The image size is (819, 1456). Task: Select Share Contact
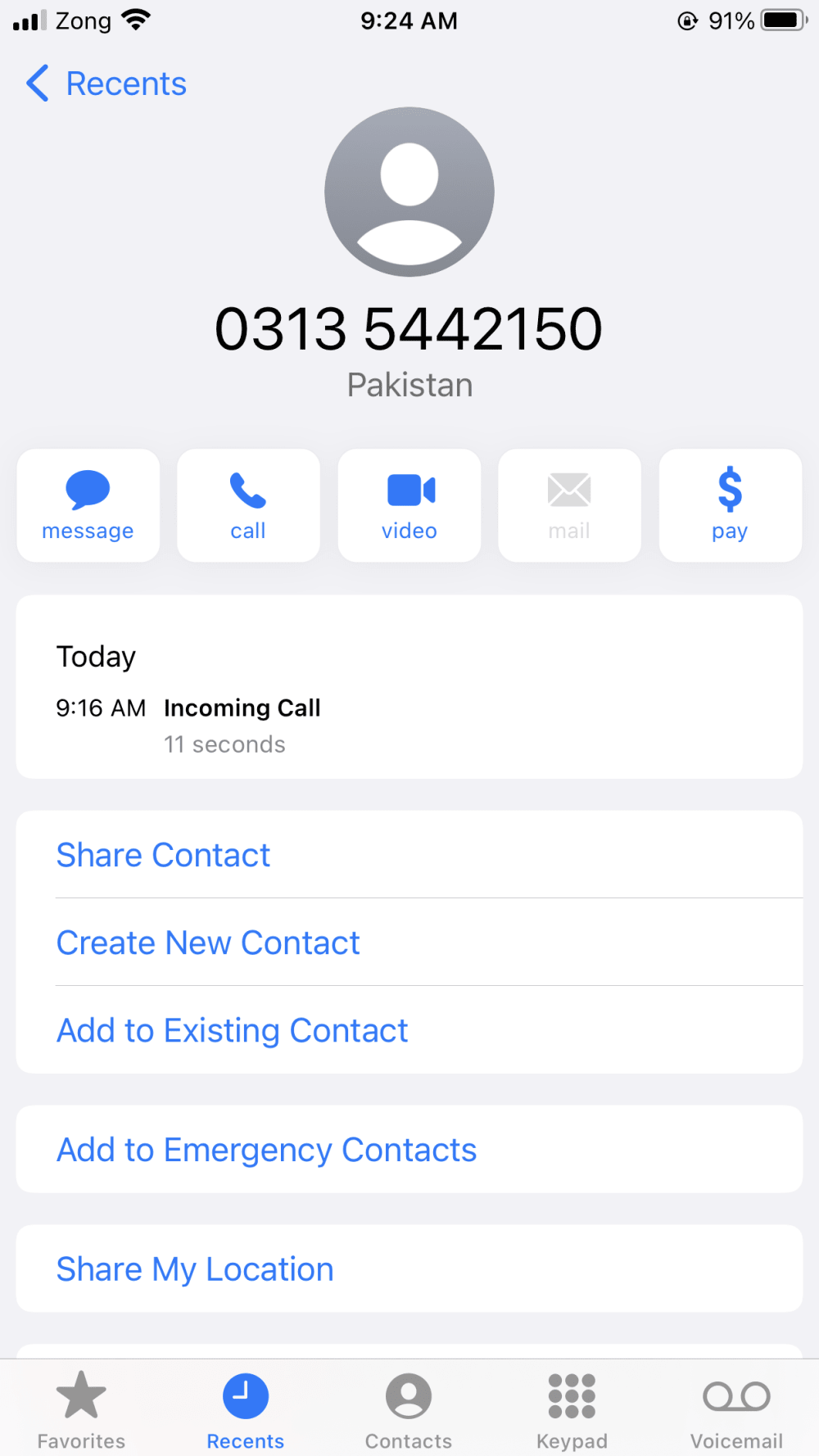pyautogui.click(x=163, y=855)
